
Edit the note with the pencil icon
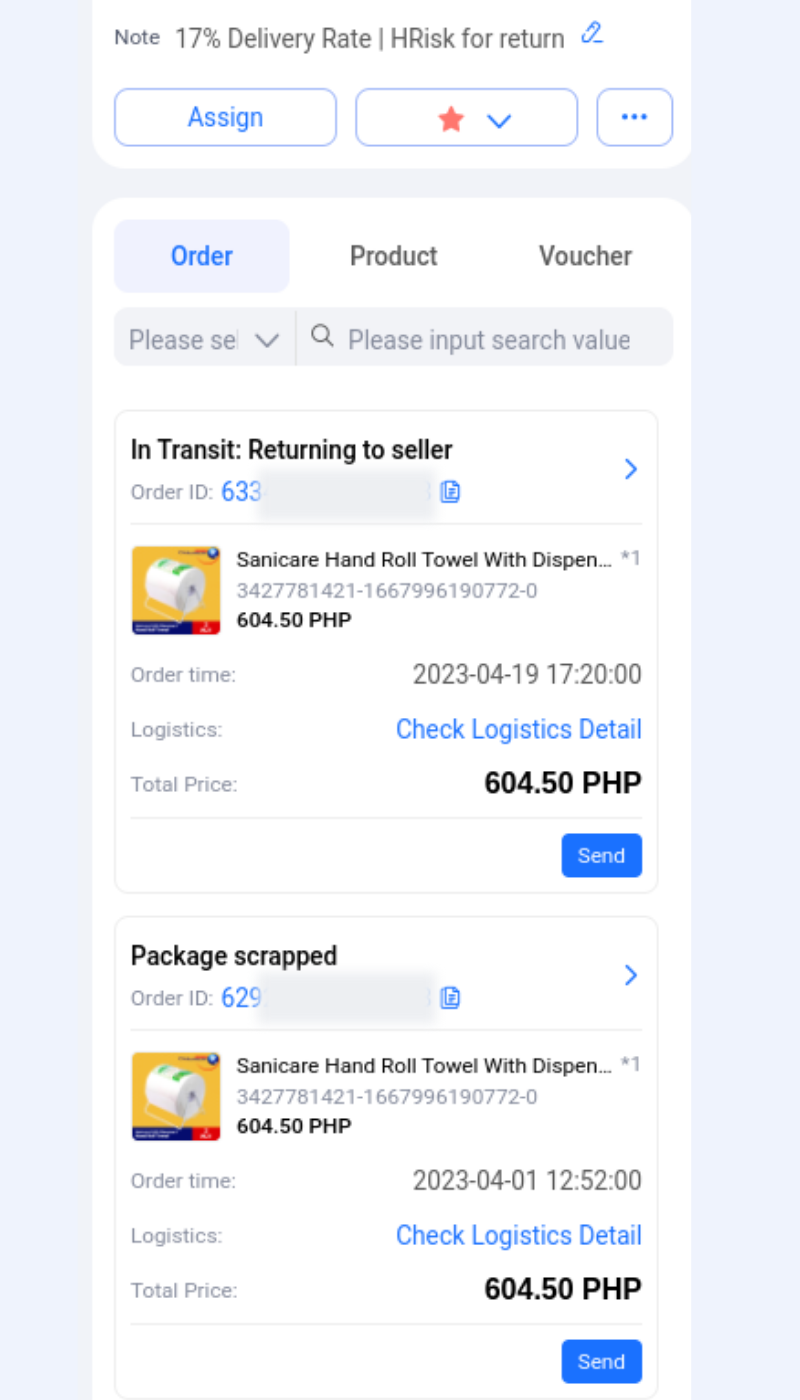point(592,34)
